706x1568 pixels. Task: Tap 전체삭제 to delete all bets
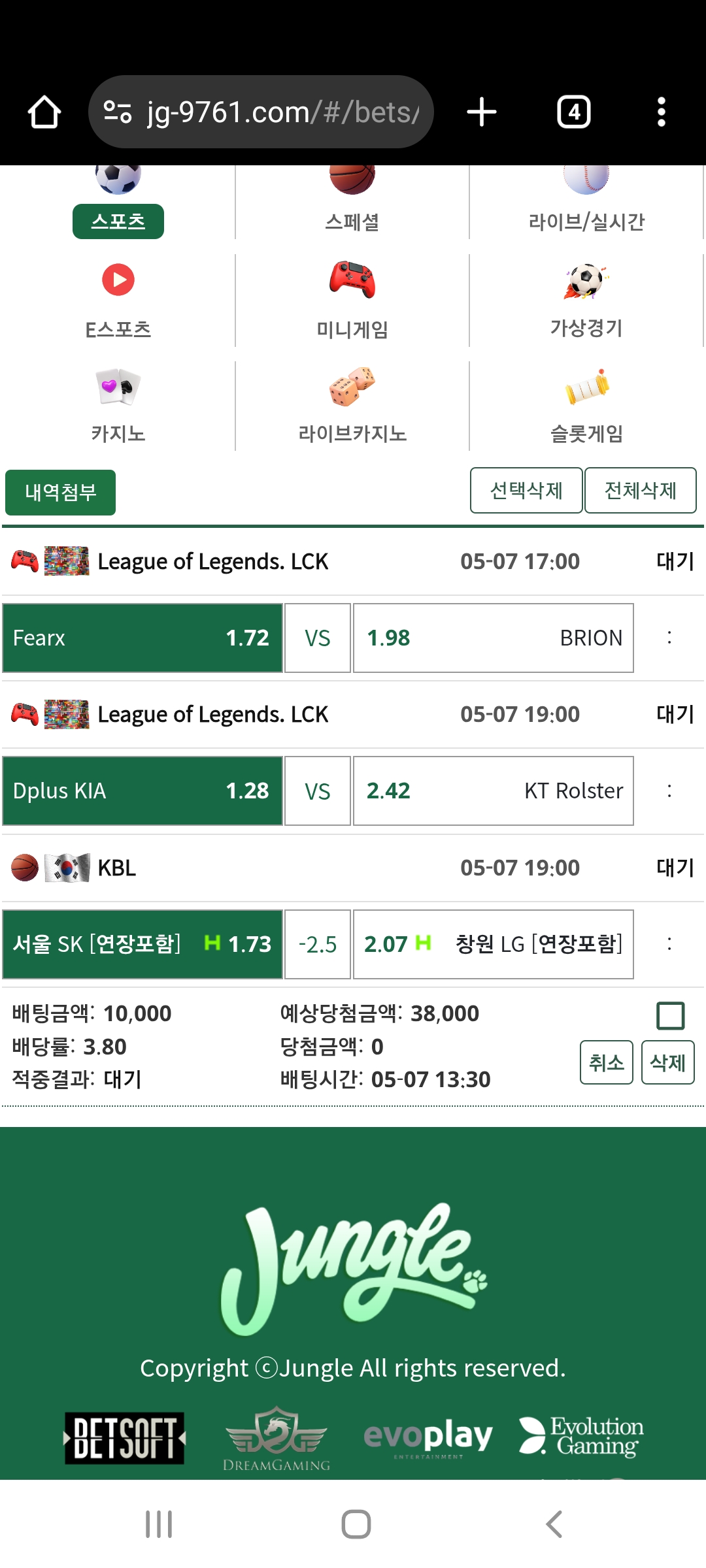click(640, 490)
